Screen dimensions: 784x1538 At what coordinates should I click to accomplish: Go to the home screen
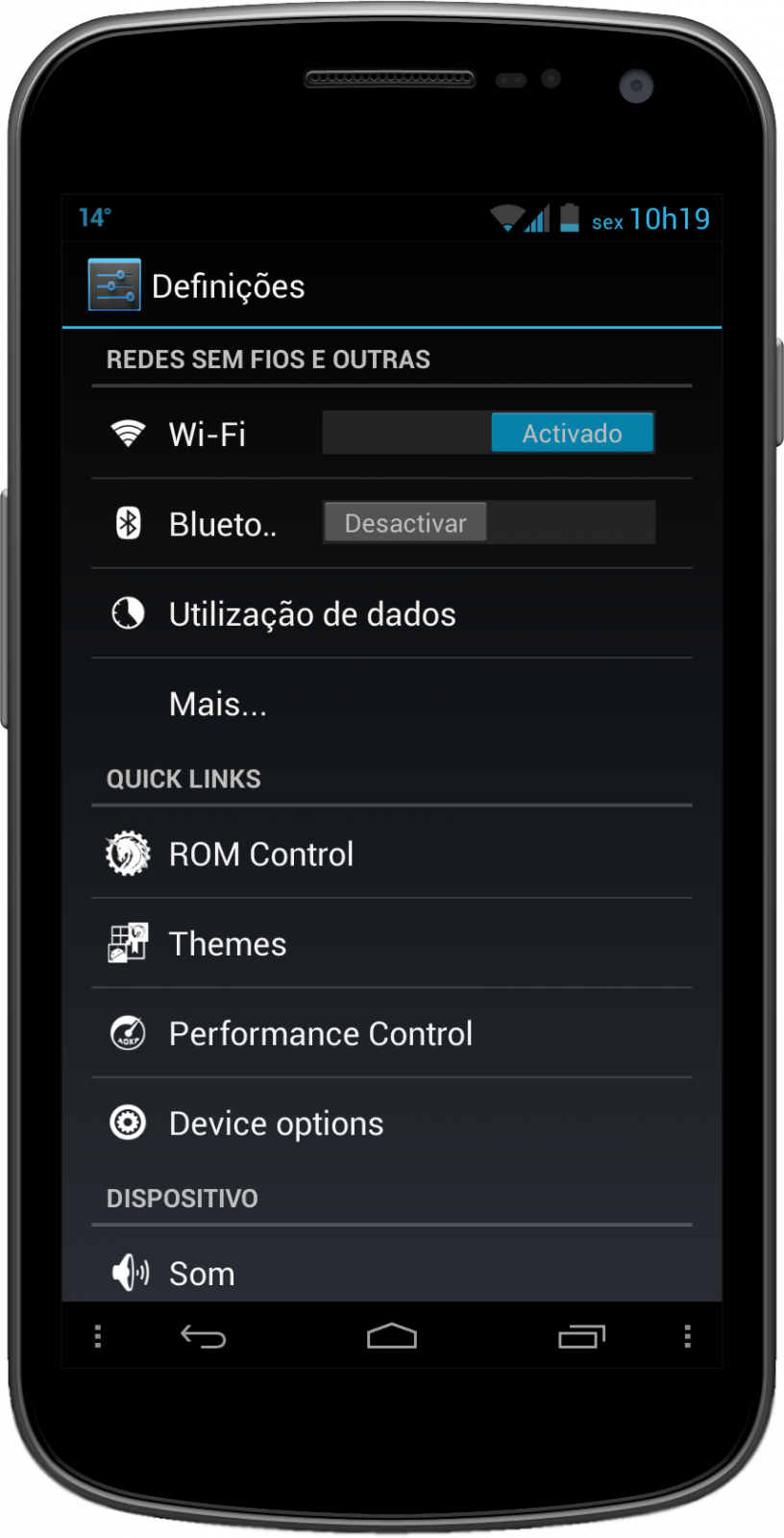point(392,1336)
